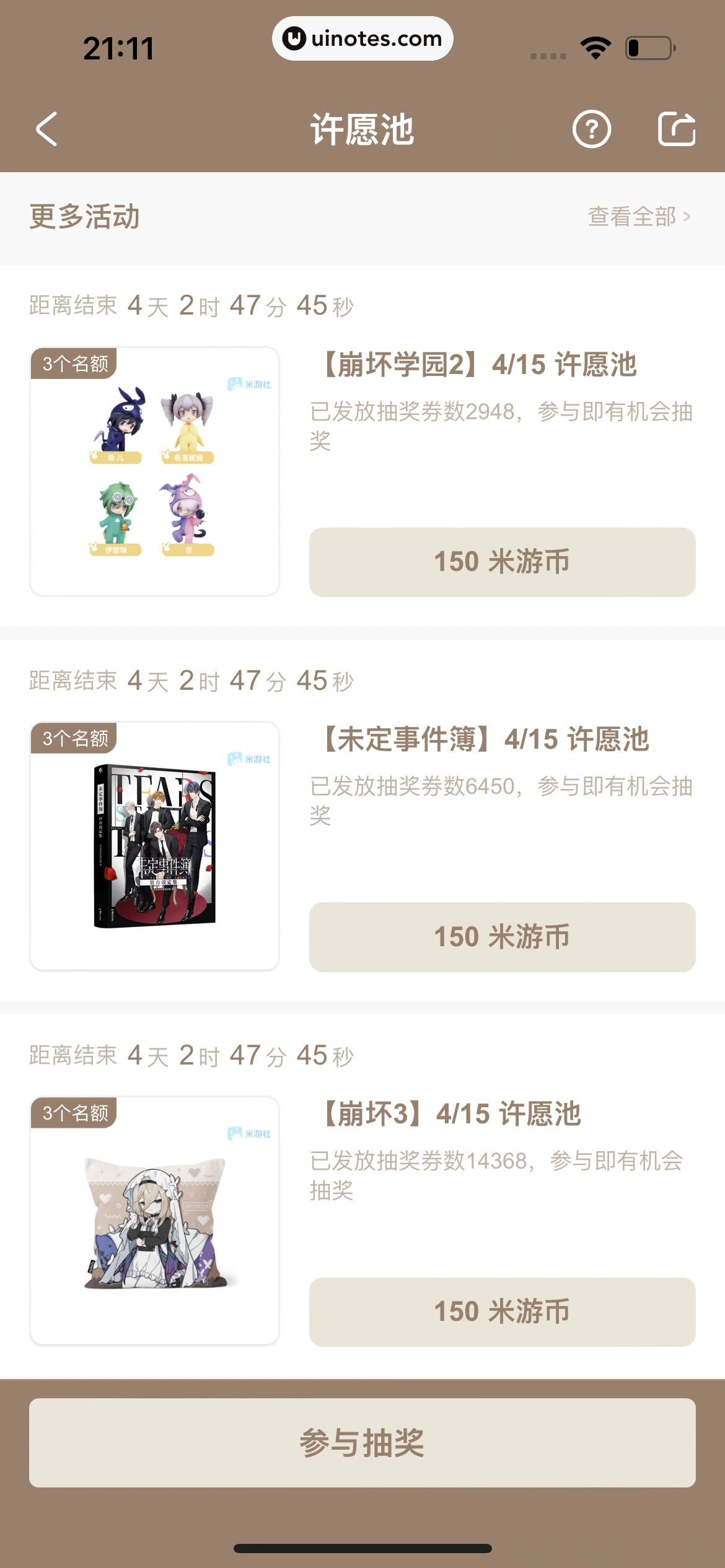View the 未定事件簿 artbook prize image
This screenshot has height=1568, width=725.
click(x=154, y=846)
